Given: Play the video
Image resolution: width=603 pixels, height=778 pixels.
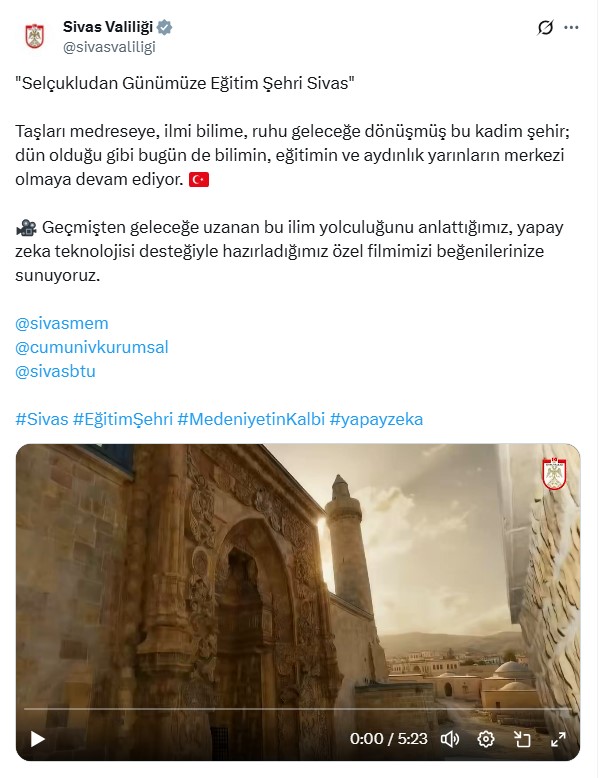Looking at the screenshot, I should point(38,739).
